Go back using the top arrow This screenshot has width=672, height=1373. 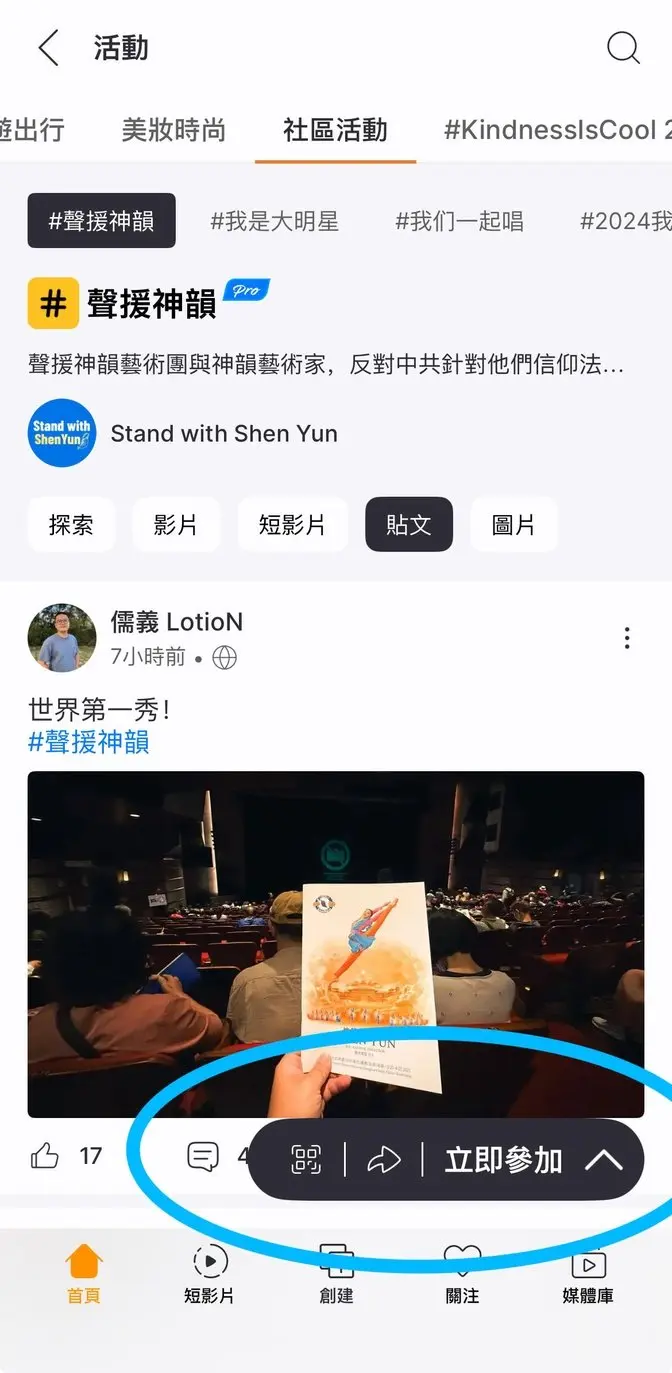point(48,48)
